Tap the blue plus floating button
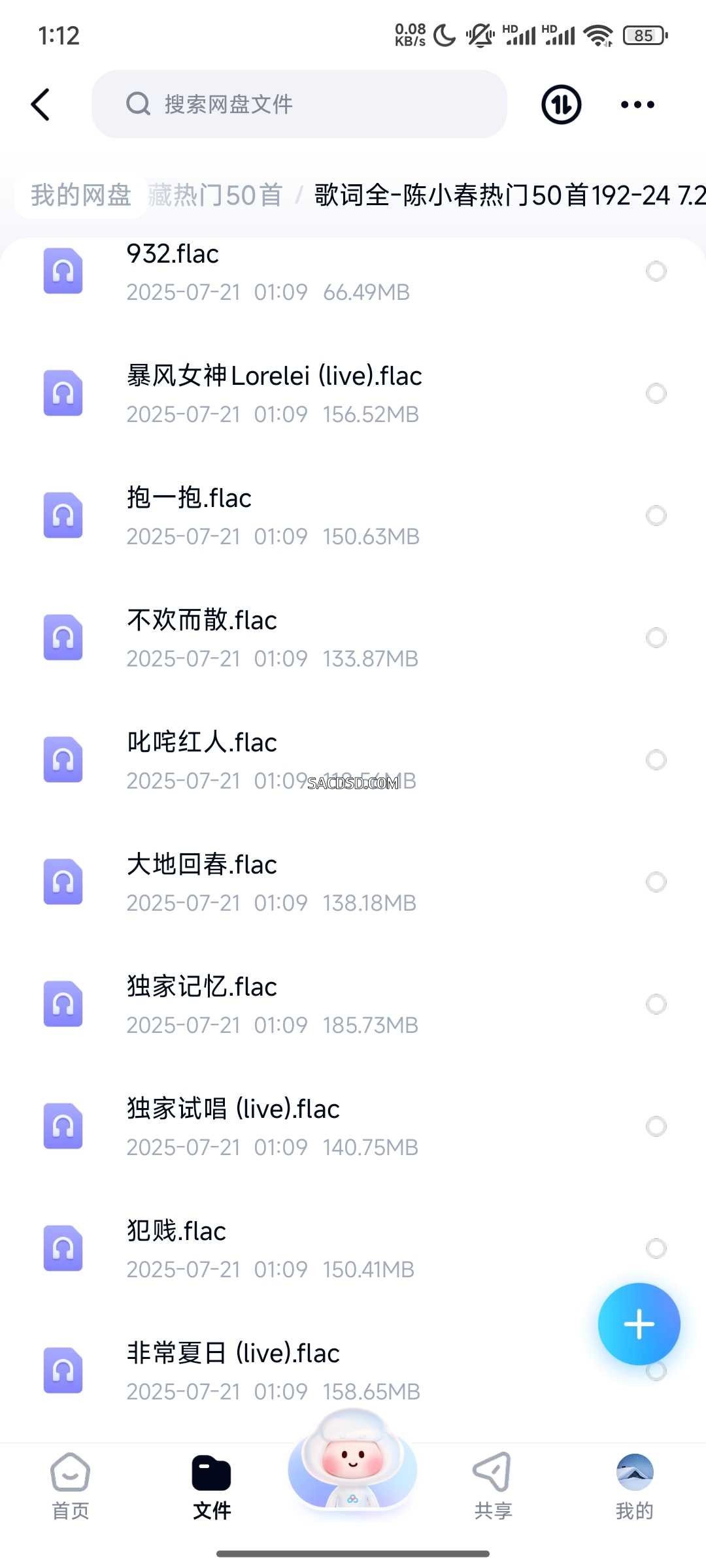Screen dimensions: 706x1568 pos(639,1324)
